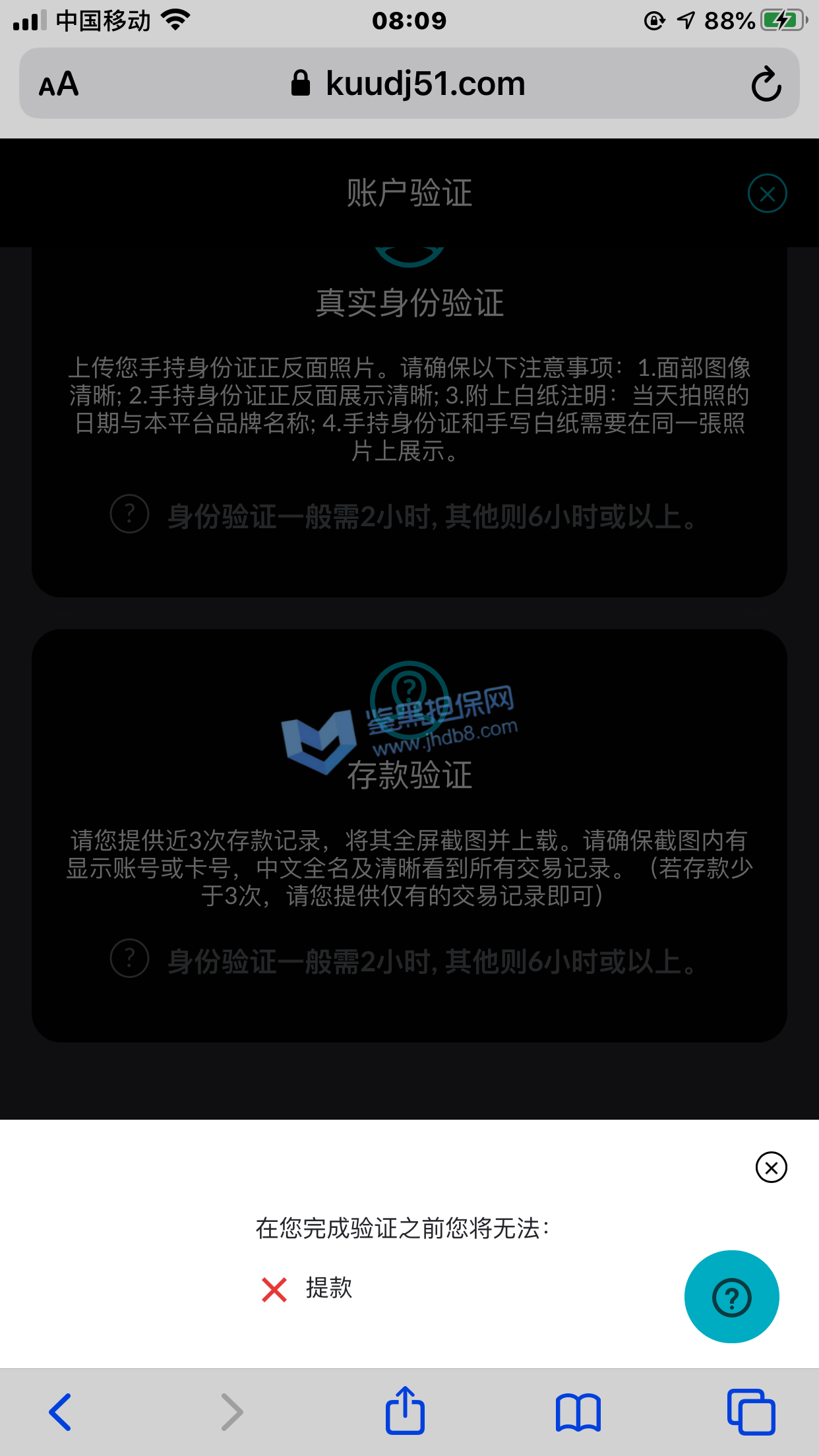Open Safari bookmarks

tap(578, 1412)
